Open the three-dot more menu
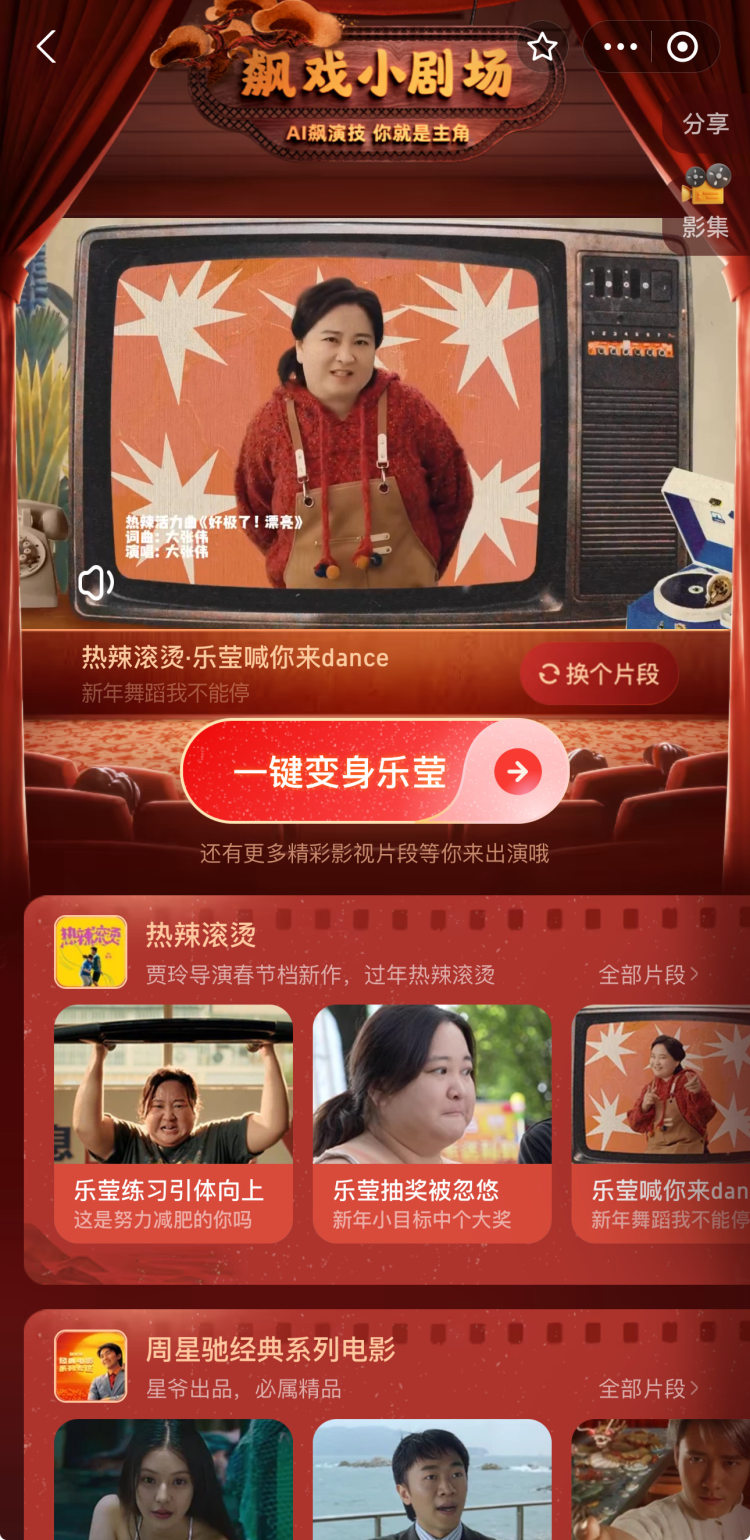Image resolution: width=750 pixels, height=1540 pixels. click(620, 47)
